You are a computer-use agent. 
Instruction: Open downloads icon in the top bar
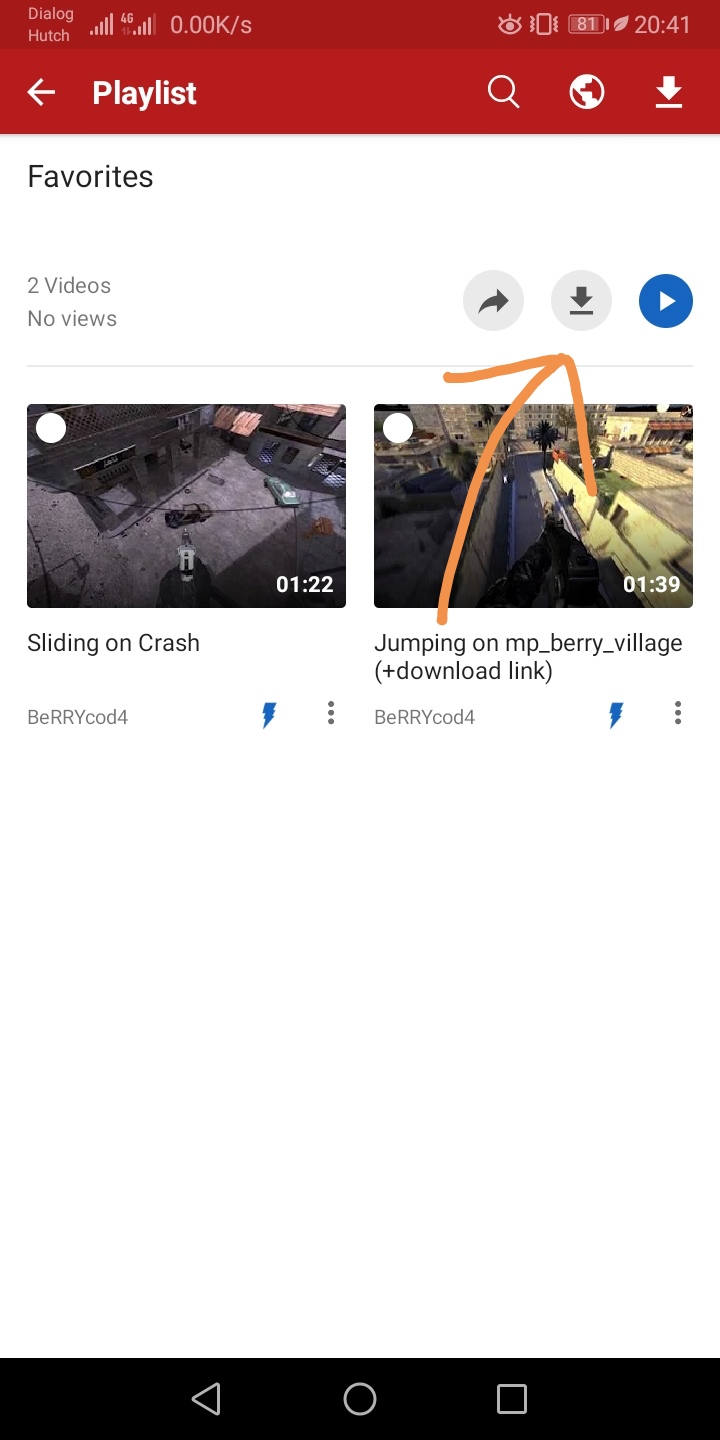tap(669, 93)
